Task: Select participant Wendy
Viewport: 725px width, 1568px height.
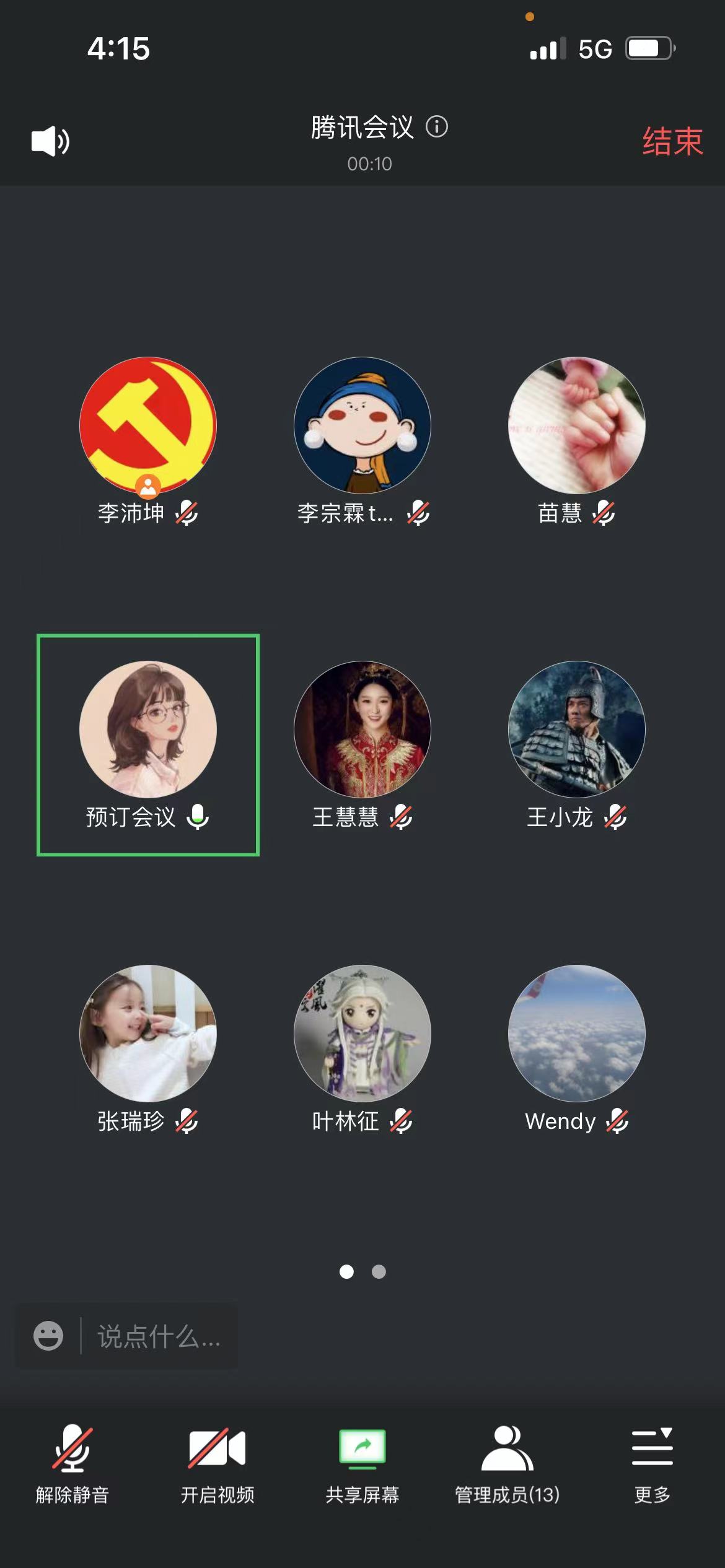Action: pos(576,1033)
